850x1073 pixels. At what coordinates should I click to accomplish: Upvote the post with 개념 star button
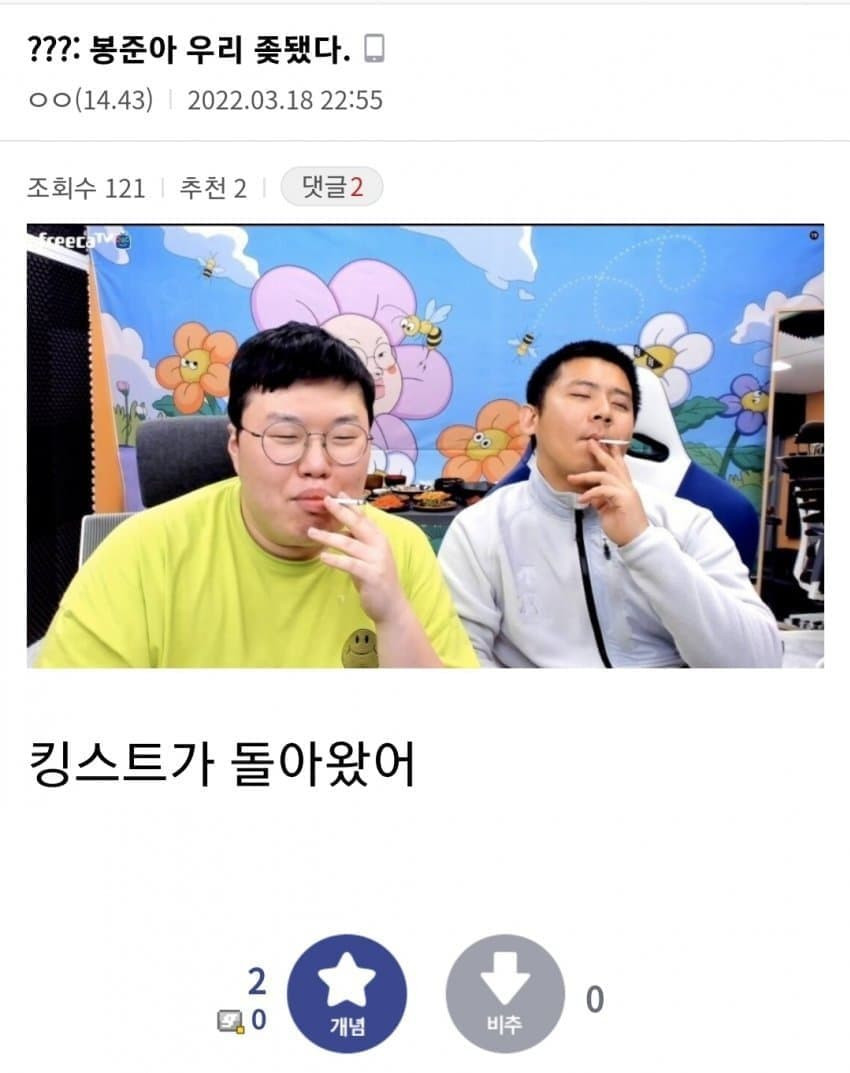(346, 992)
